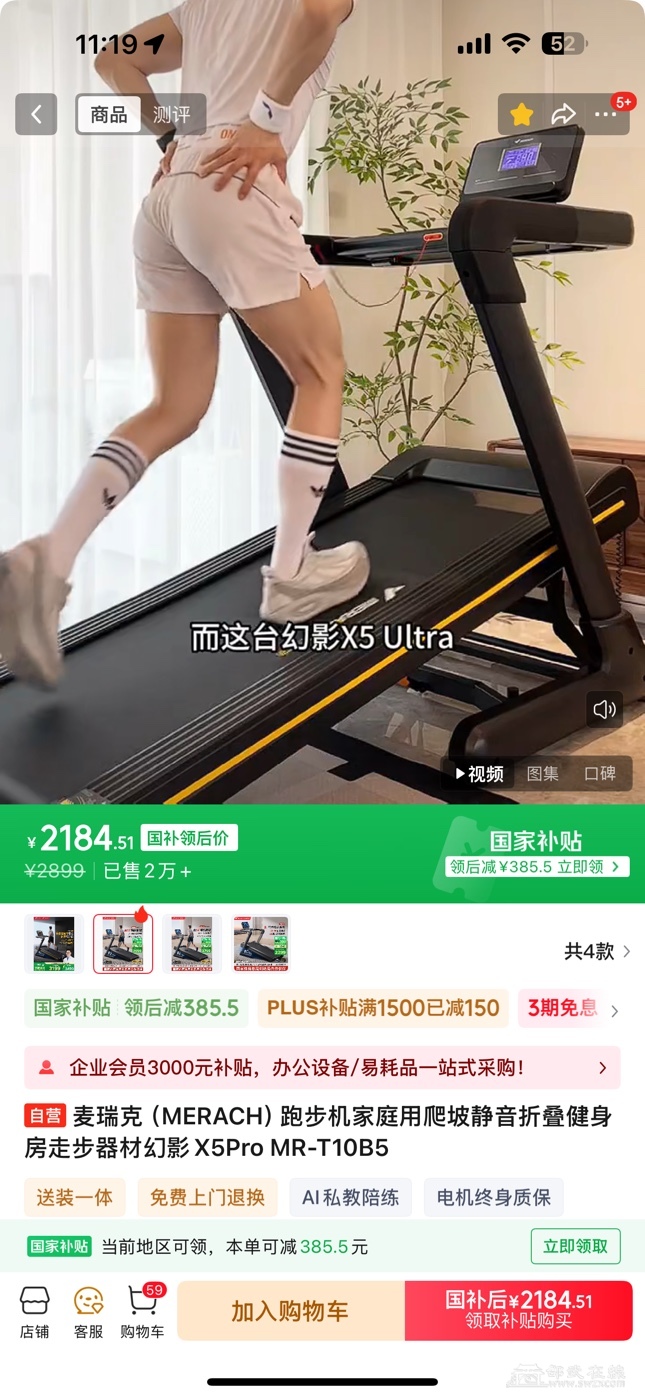Viewport: 645px width, 1398px height.
Task: Open the PLUS补贴满1500已减150 promotion
Action: 383,1008
